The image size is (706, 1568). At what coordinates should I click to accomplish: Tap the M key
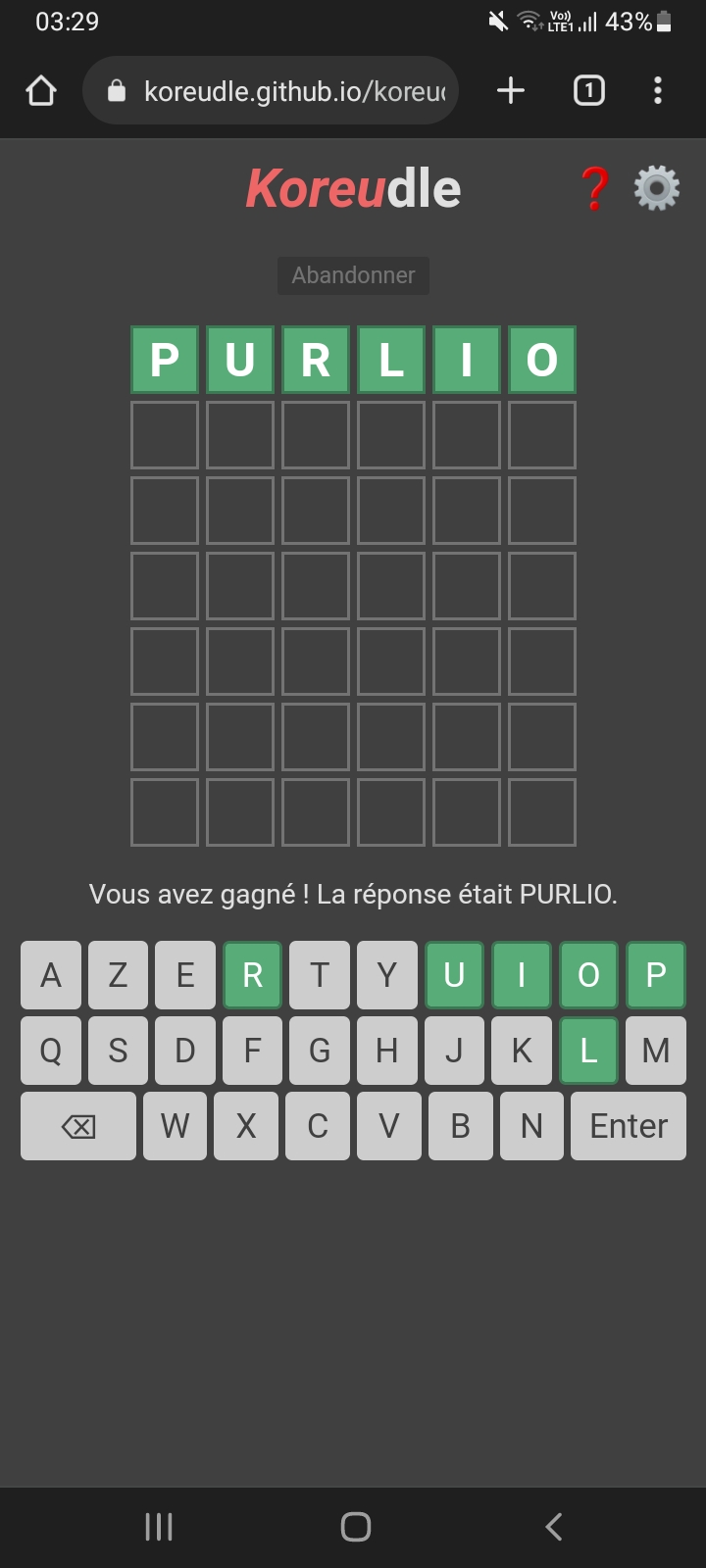tap(656, 1051)
